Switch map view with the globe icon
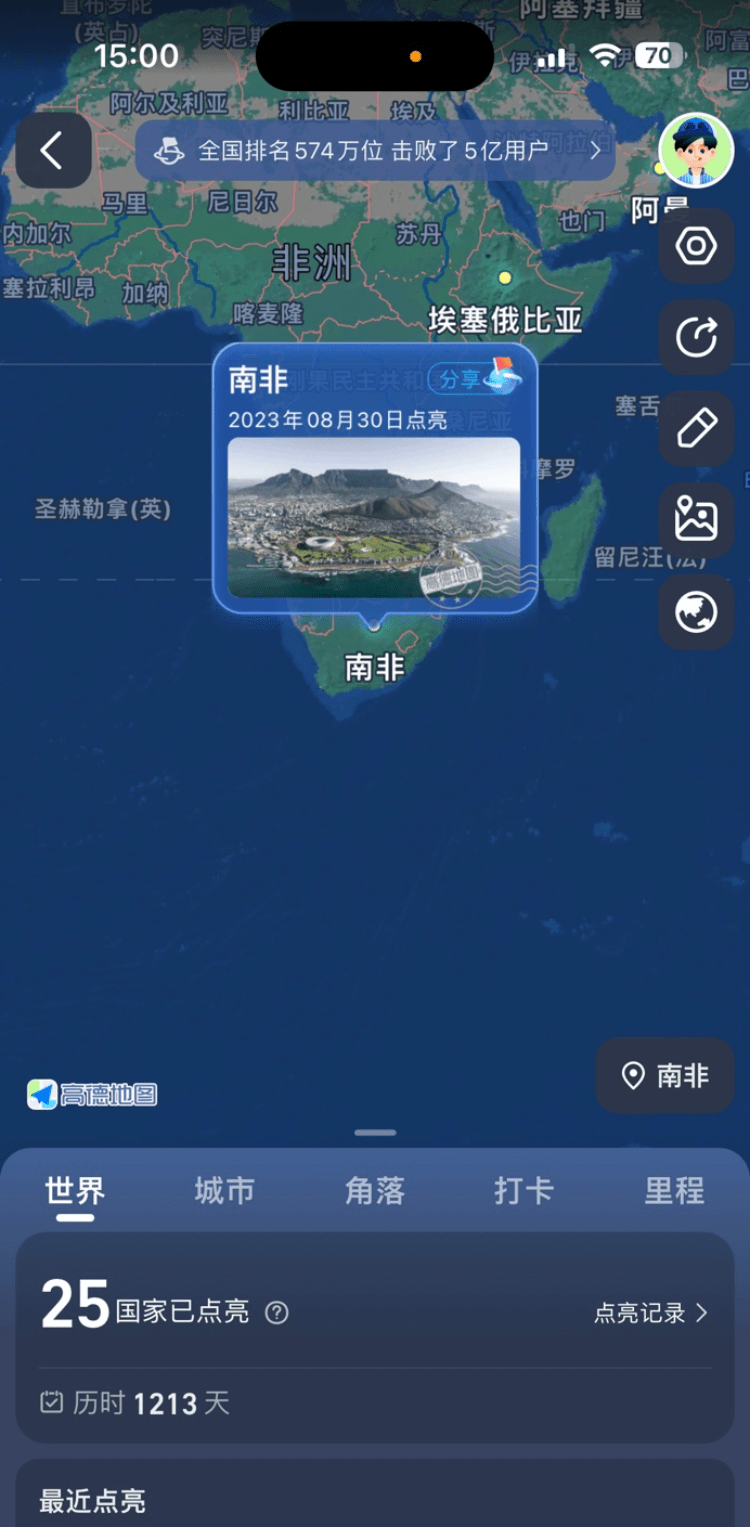 [696, 611]
